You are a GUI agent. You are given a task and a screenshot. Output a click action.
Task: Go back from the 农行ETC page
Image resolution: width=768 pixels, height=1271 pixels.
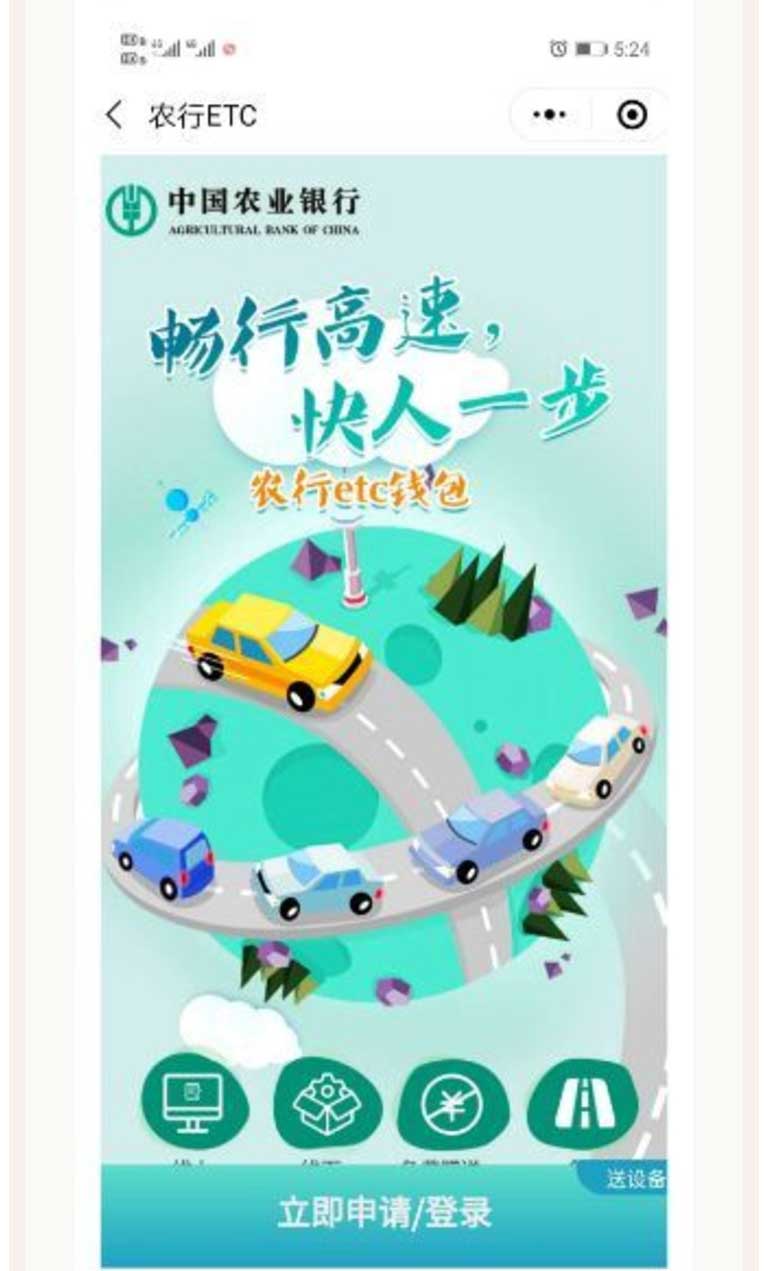114,116
